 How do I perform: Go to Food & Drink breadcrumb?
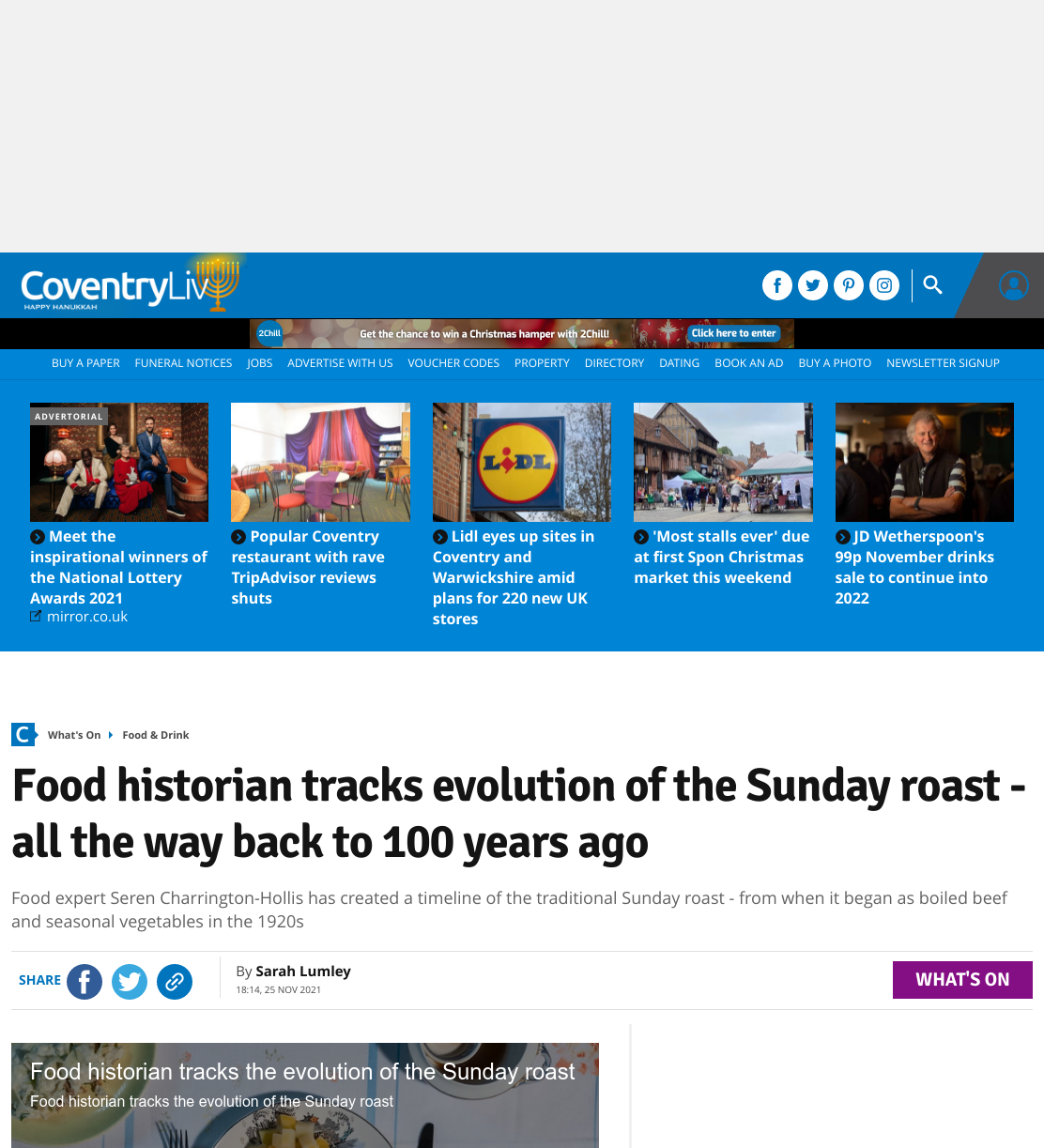pos(156,735)
